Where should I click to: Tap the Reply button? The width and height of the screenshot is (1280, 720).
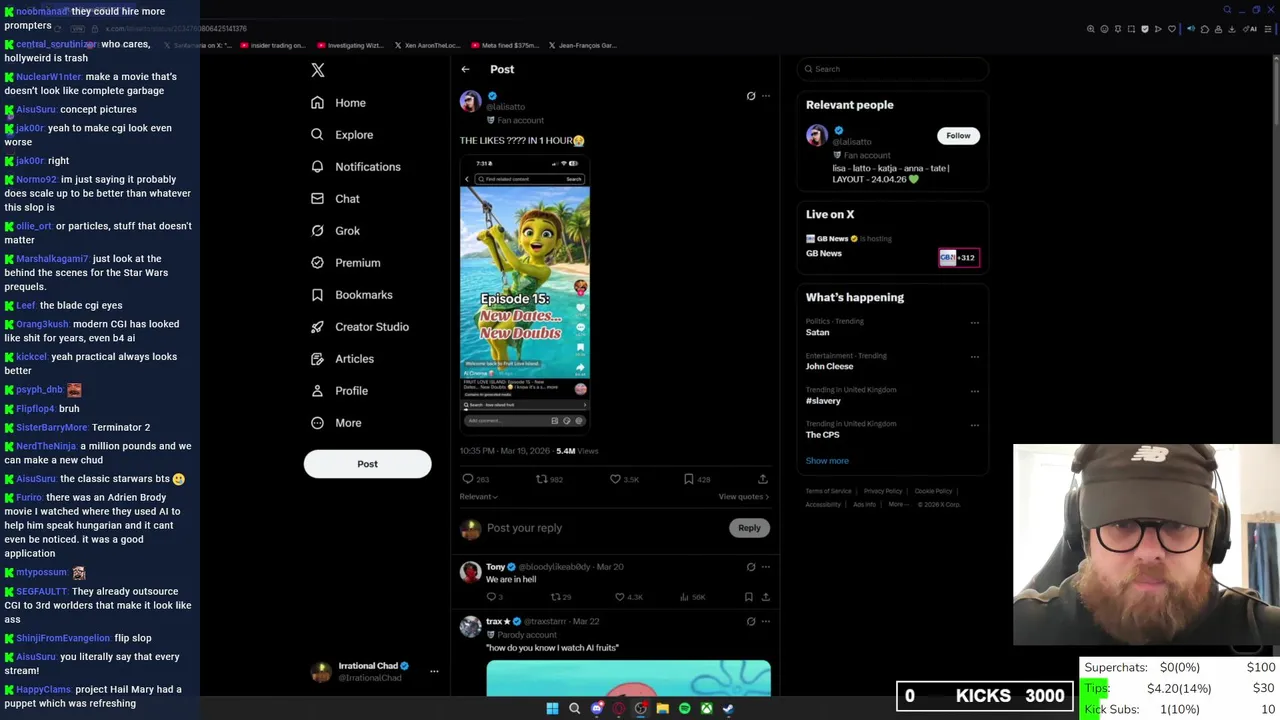(x=749, y=528)
